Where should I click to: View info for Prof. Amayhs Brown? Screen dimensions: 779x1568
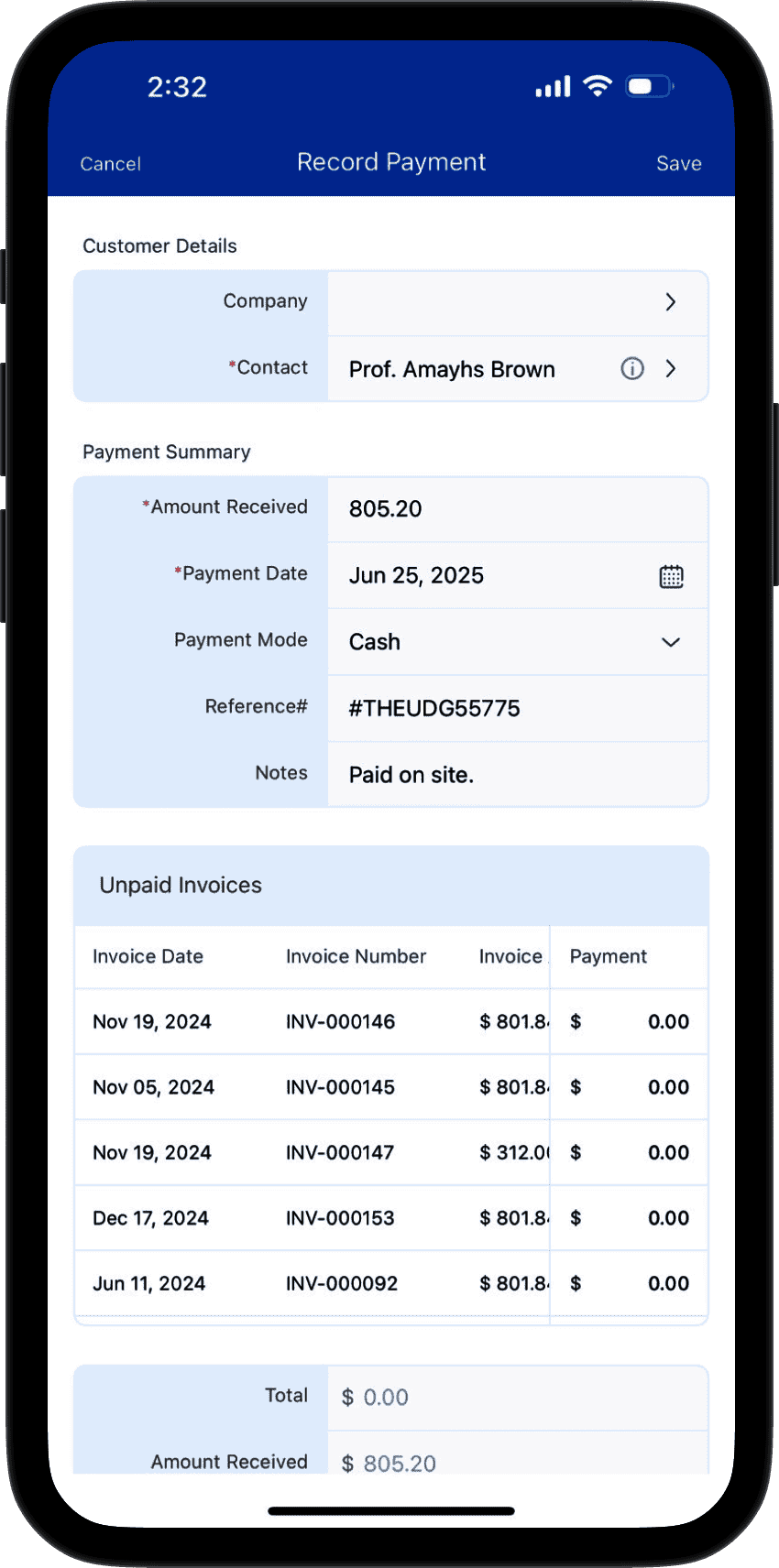tap(632, 368)
